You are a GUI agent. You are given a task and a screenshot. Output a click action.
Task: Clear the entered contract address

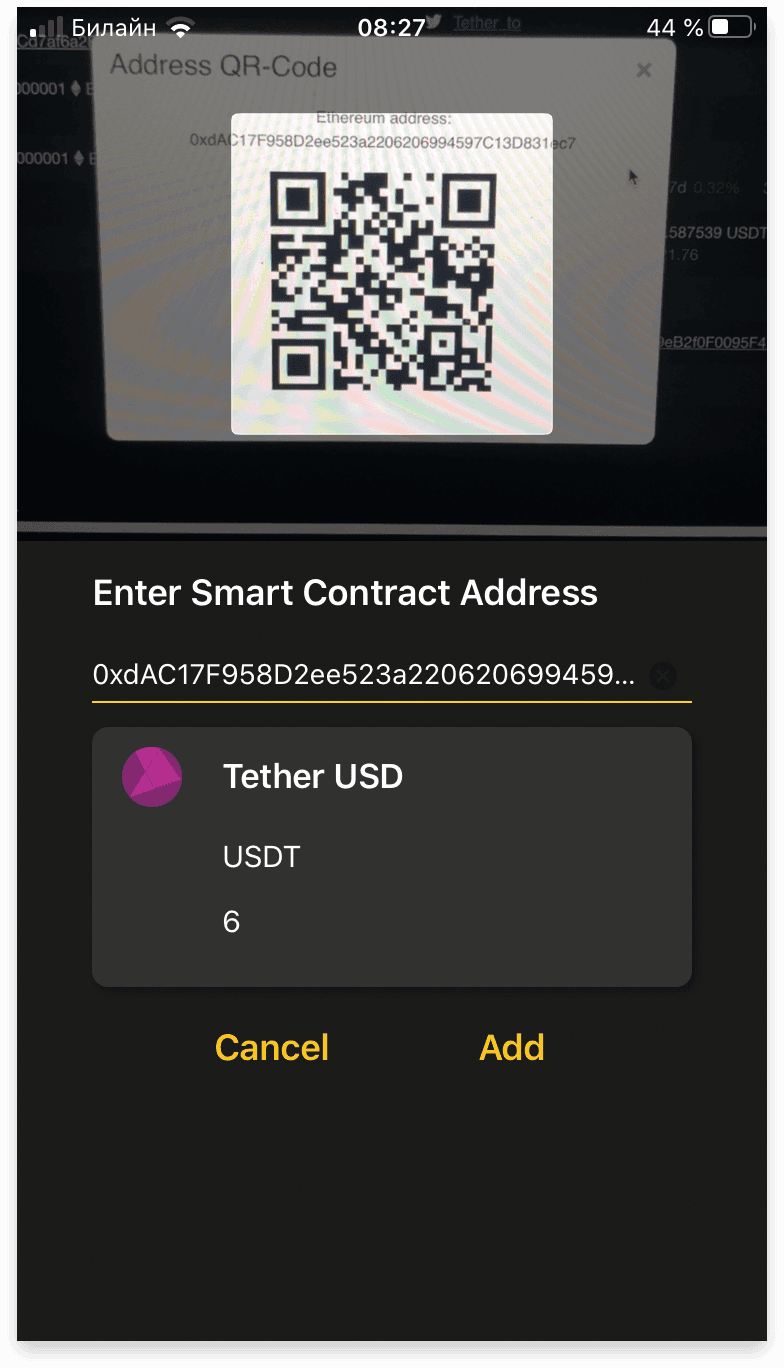[x=662, y=677]
